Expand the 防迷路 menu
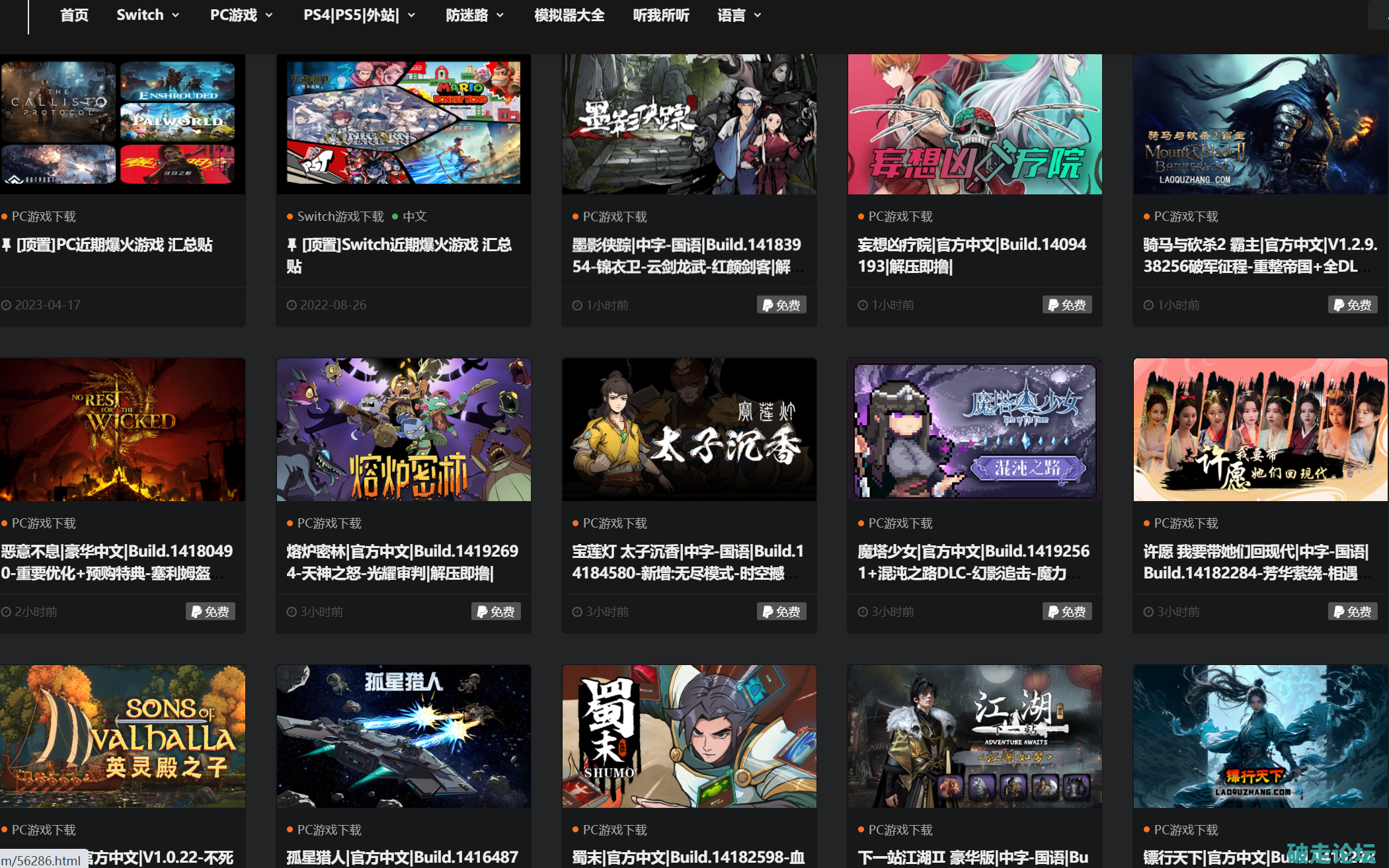Screen dimensions: 1389x868 tap(474, 15)
